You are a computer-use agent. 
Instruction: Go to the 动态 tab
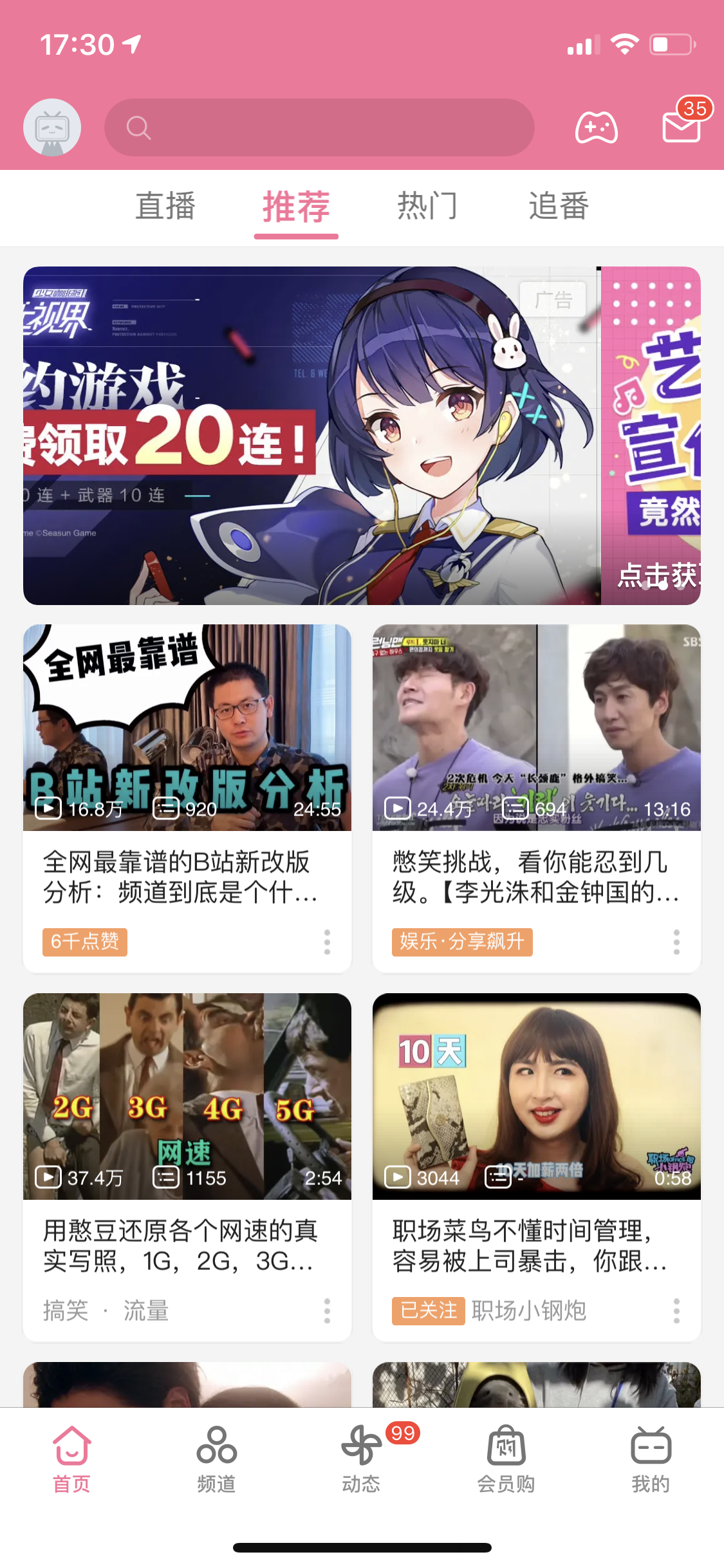coord(362,1459)
